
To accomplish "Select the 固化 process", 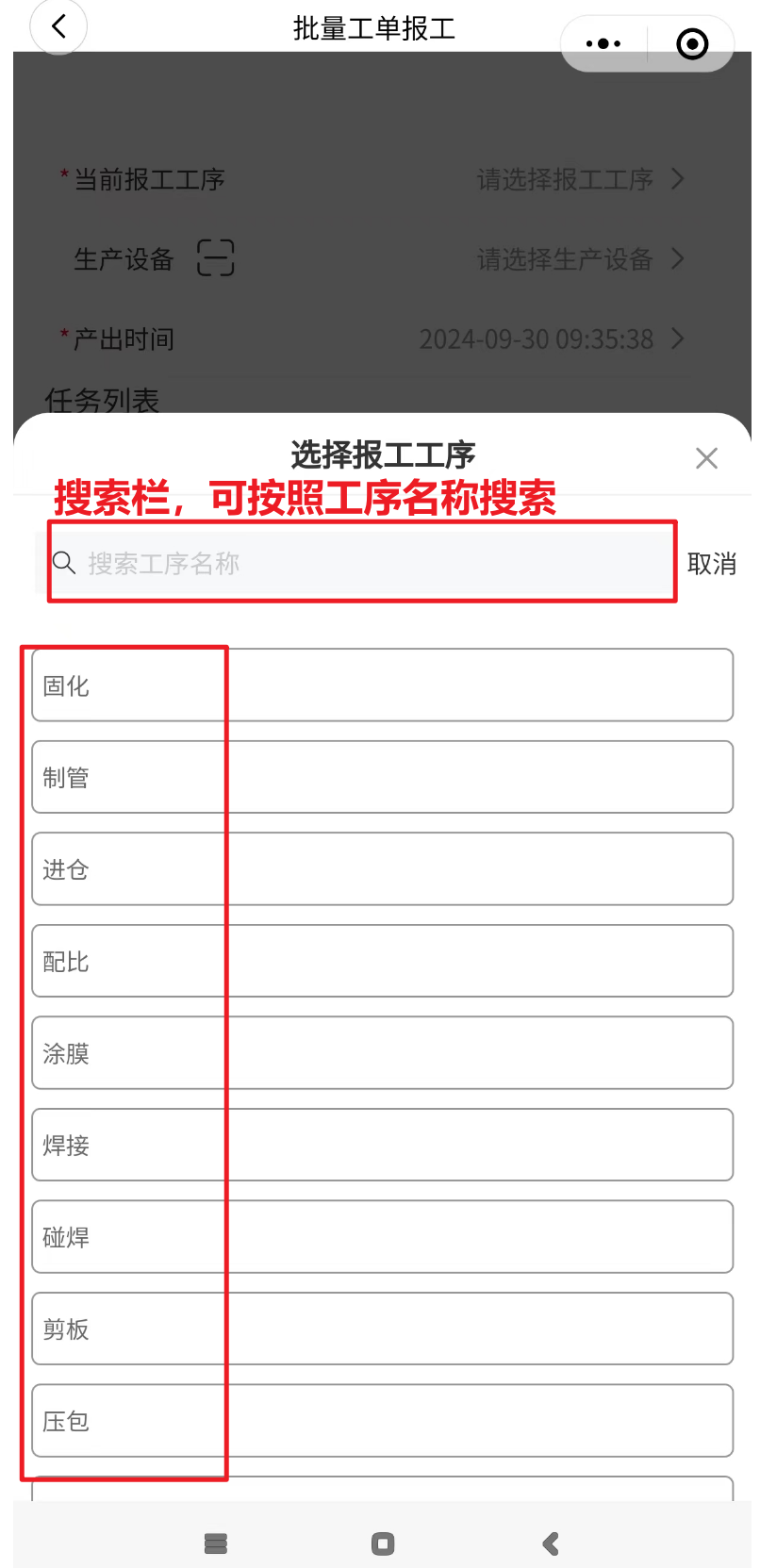I will coord(383,685).
